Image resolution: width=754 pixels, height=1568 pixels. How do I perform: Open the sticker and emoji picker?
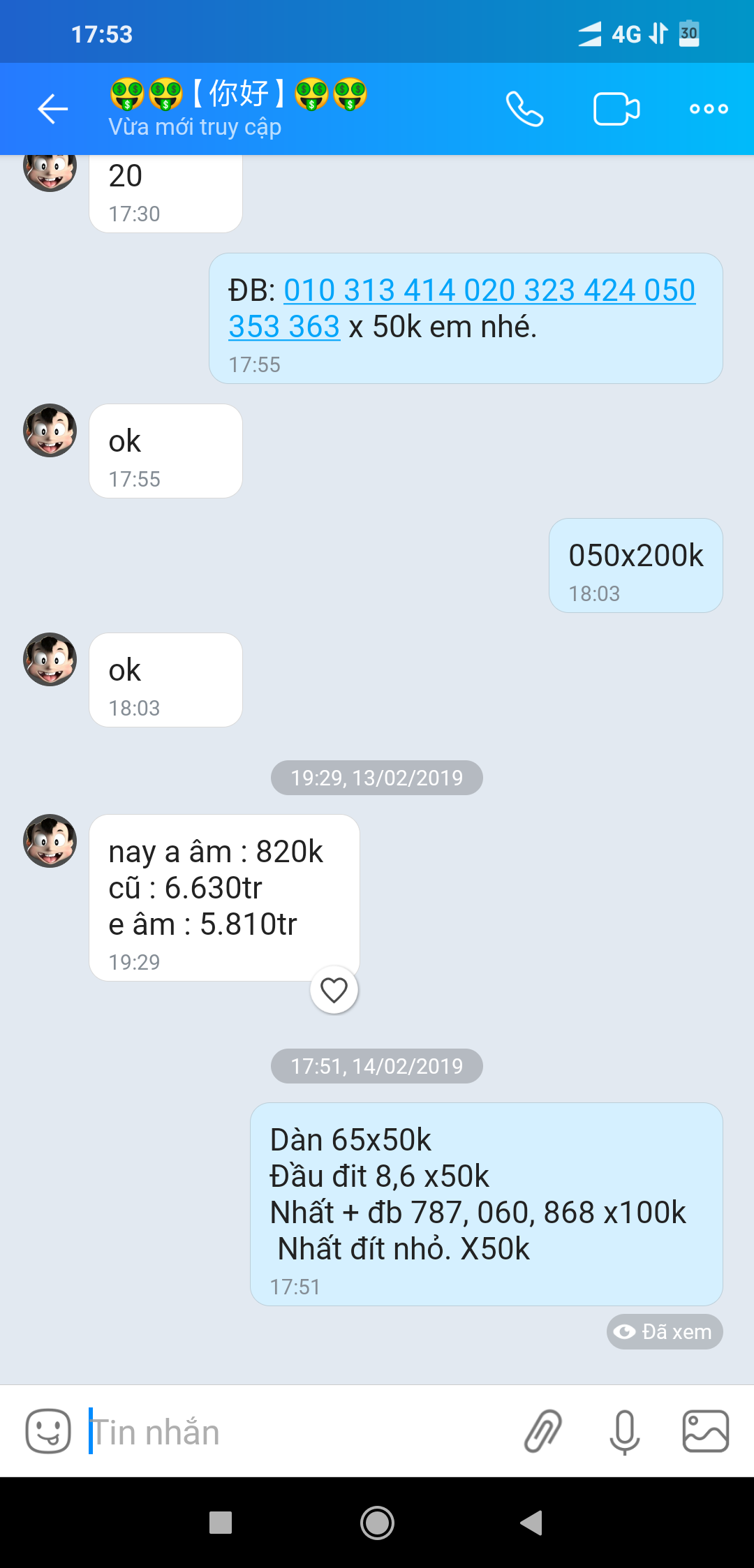pos(48,1431)
